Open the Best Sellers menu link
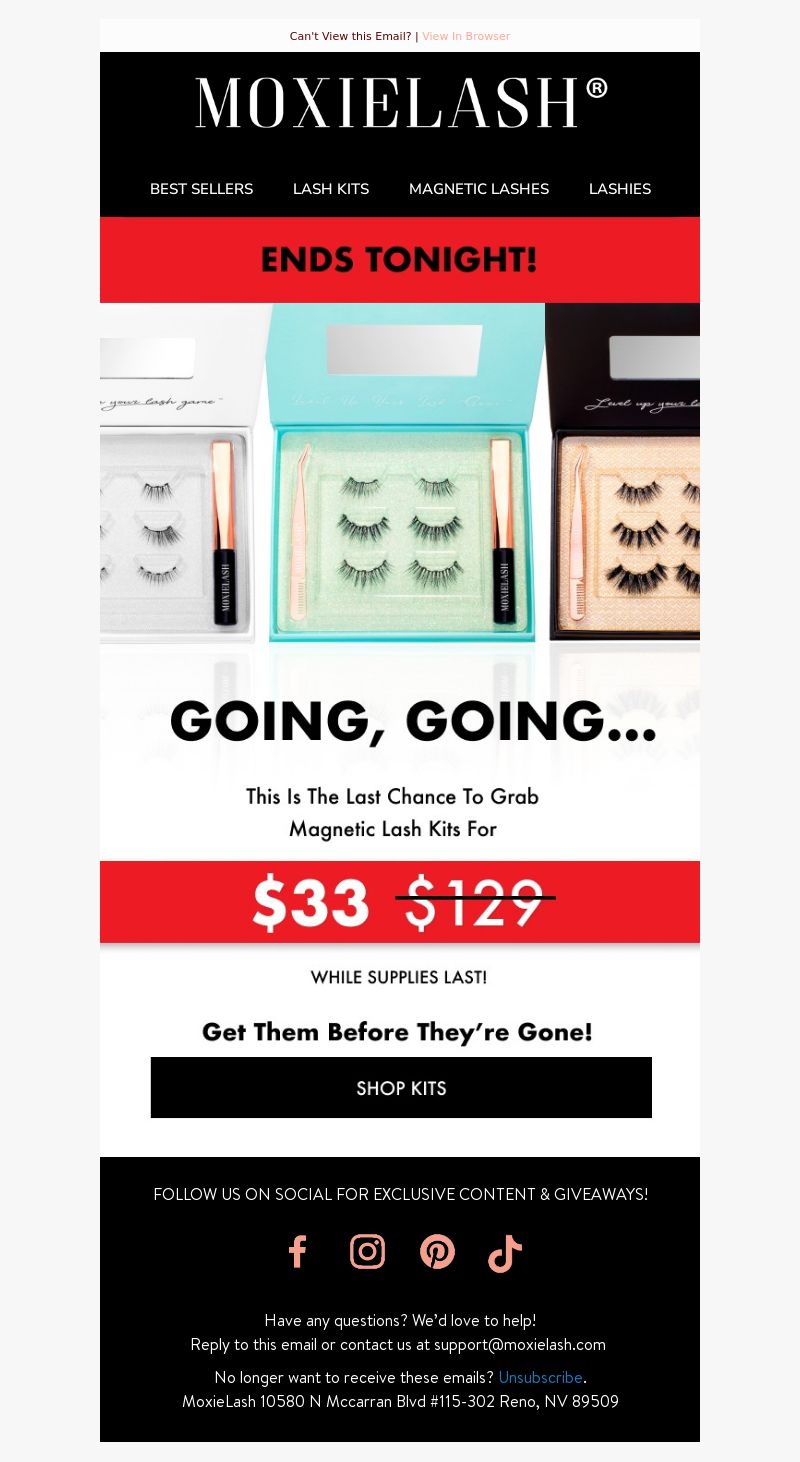The height and width of the screenshot is (1462, 800). click(x=201, y=189)
